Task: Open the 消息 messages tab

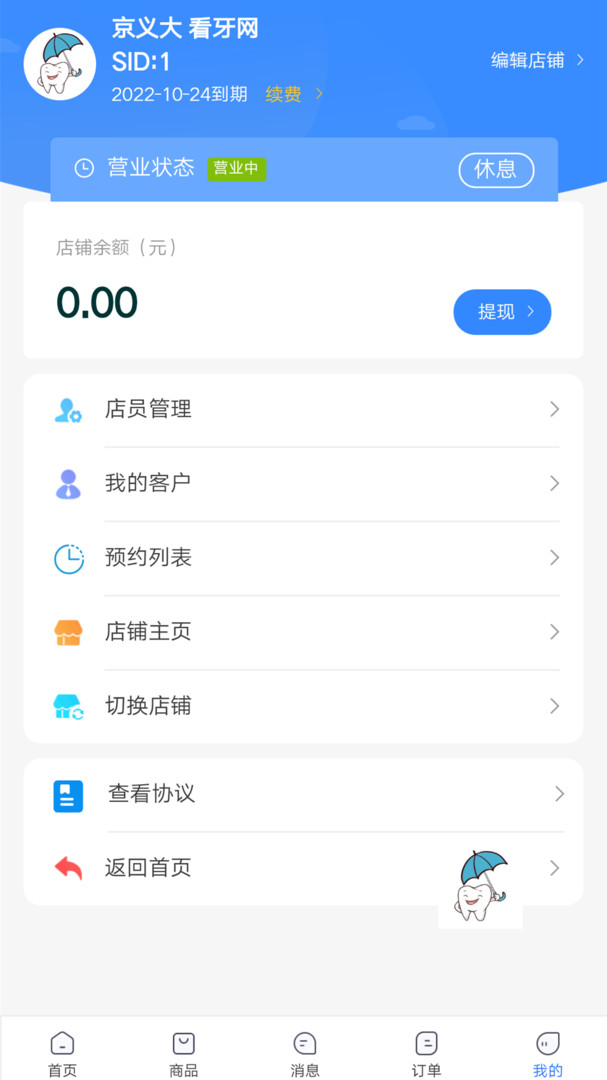Action: [x=305, y=1054]
